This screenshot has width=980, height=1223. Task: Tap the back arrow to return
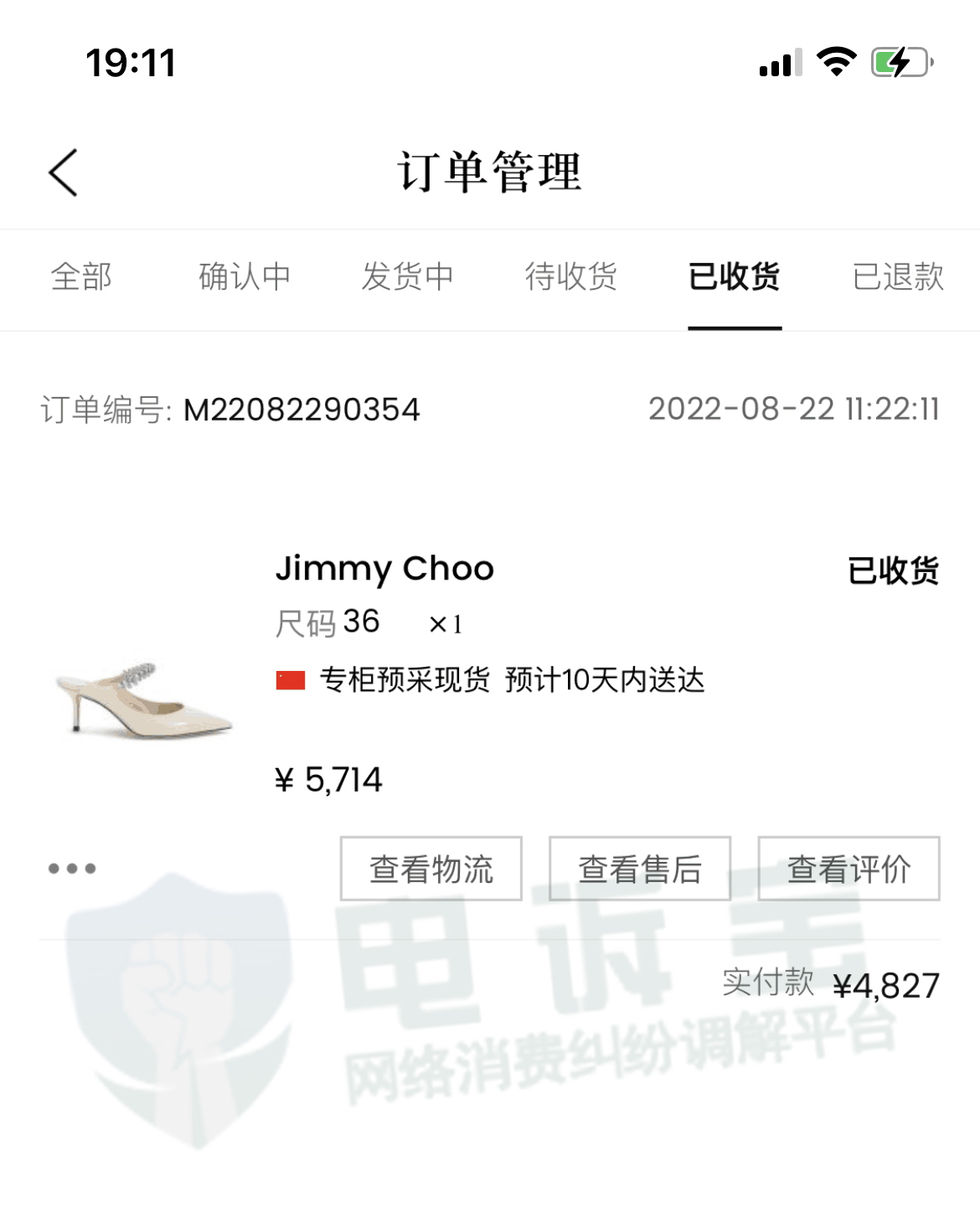62,170
